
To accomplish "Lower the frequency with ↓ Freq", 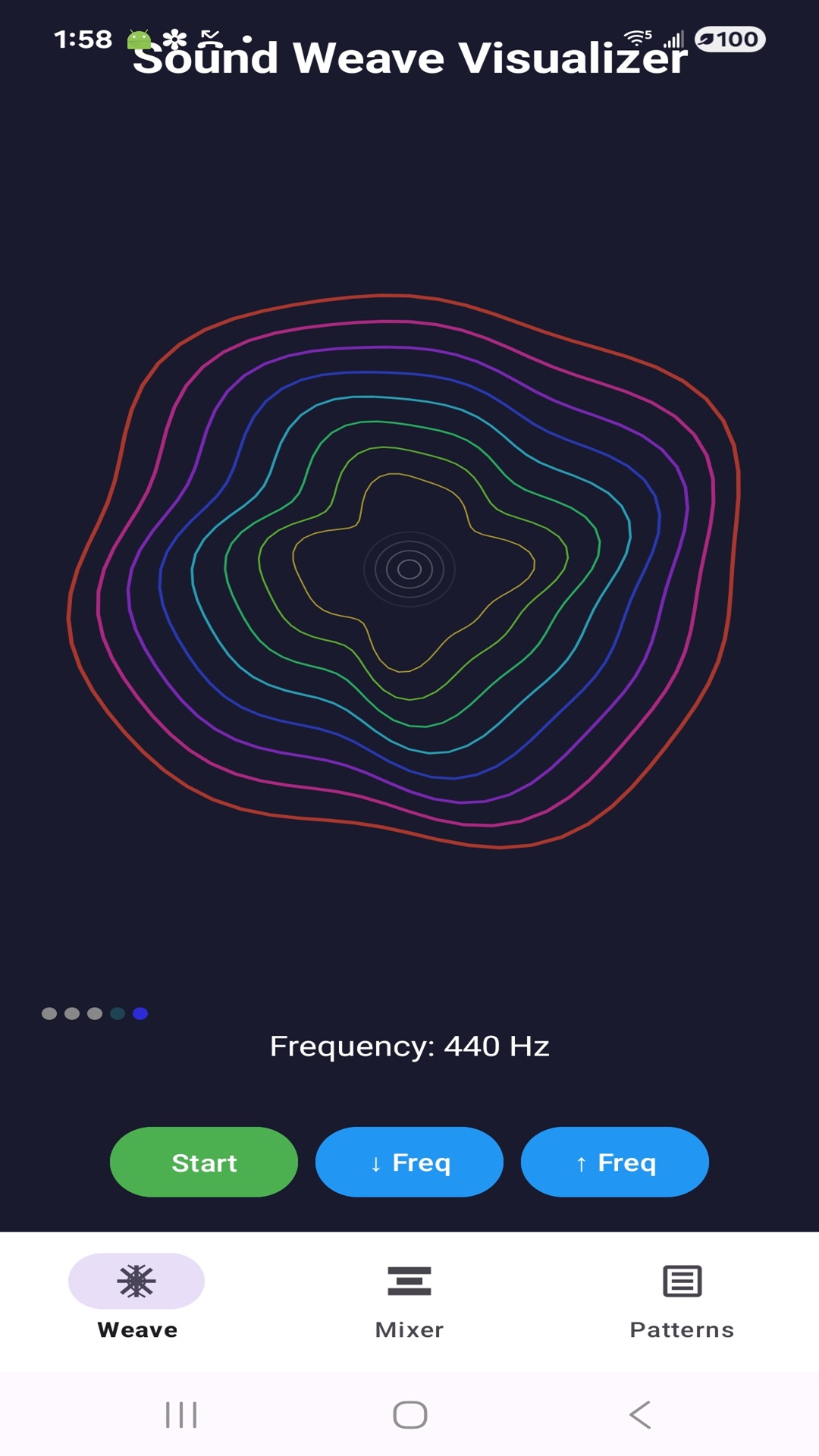I will coord(409,1162).
